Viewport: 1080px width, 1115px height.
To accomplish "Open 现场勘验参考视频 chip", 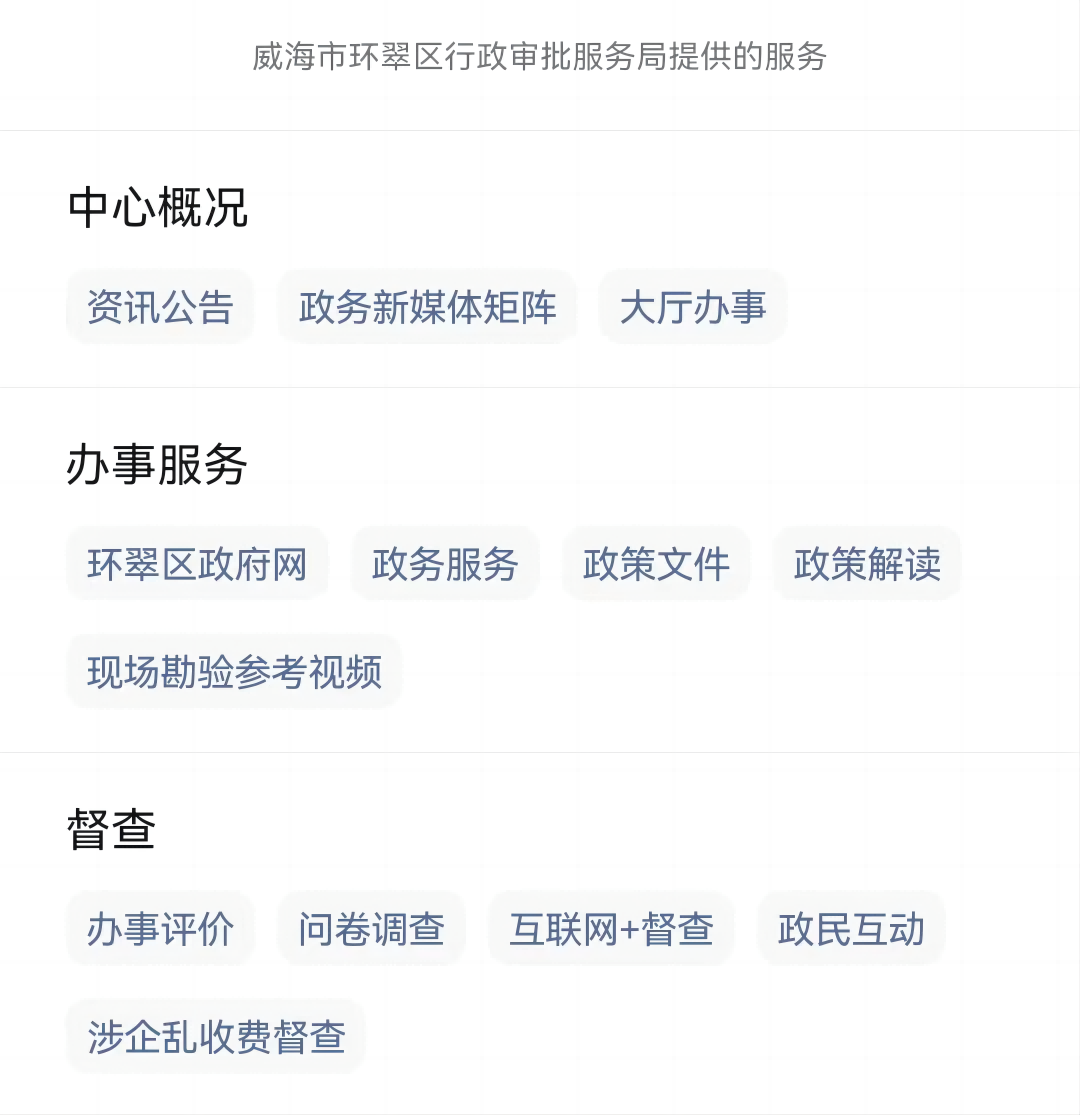I will click(234, 672).
